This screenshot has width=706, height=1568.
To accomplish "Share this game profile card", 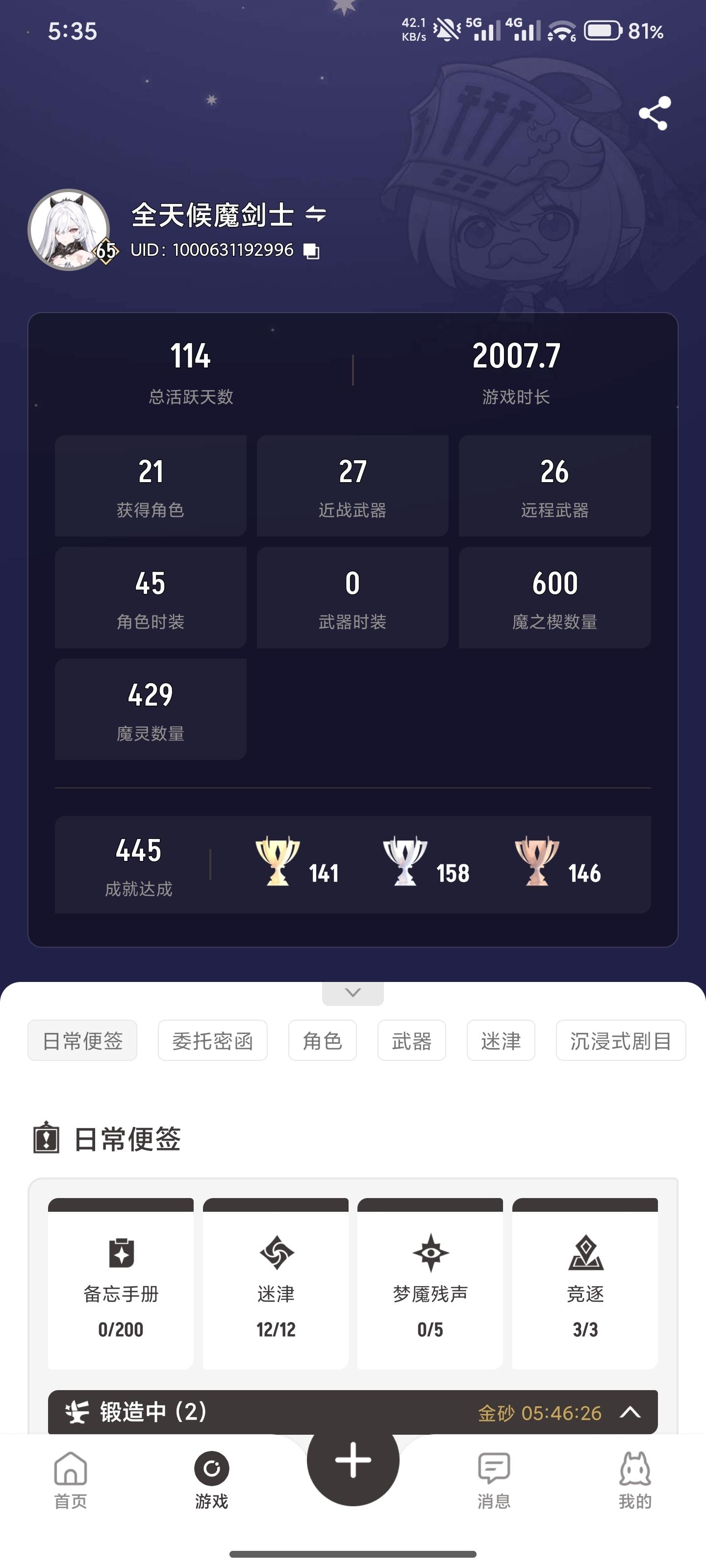I will [x=654, y=113].
